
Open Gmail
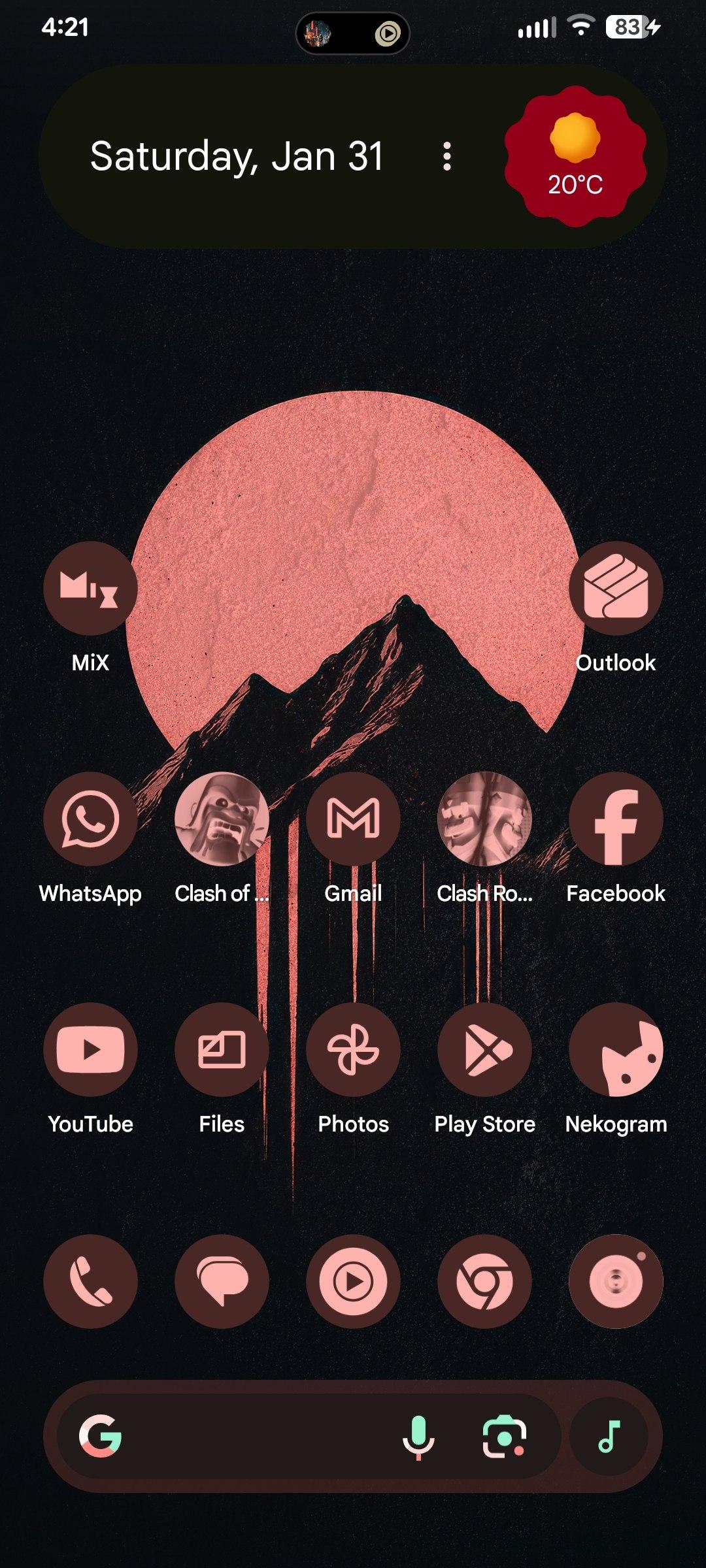point(353,819)
